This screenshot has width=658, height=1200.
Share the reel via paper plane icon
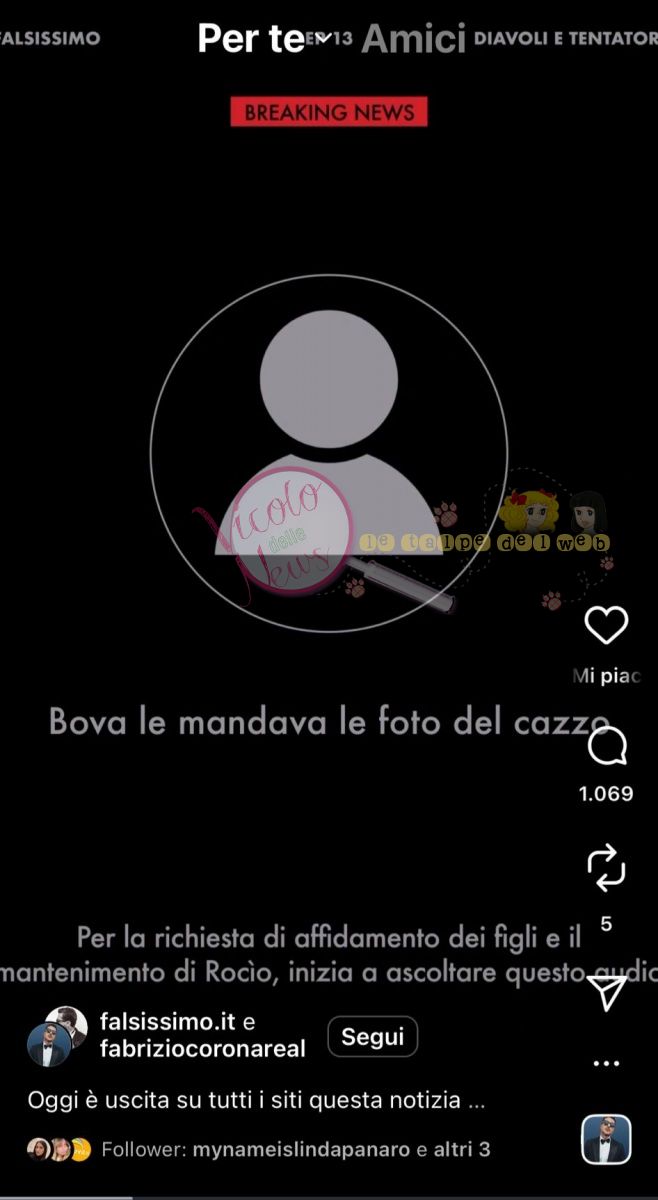pyautogui.click(x=606, y=993)
